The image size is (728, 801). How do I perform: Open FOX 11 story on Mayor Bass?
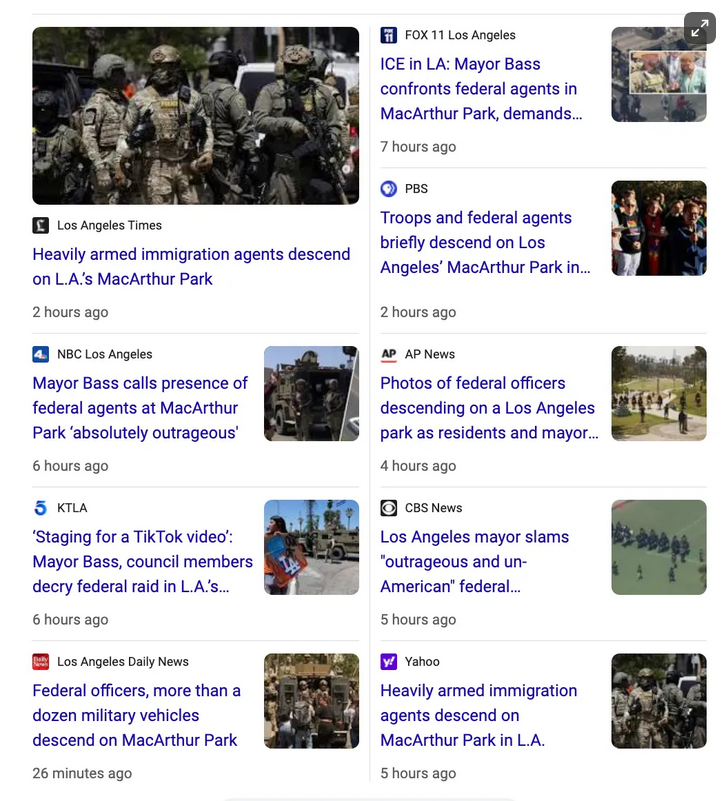[x=480, y=89]
